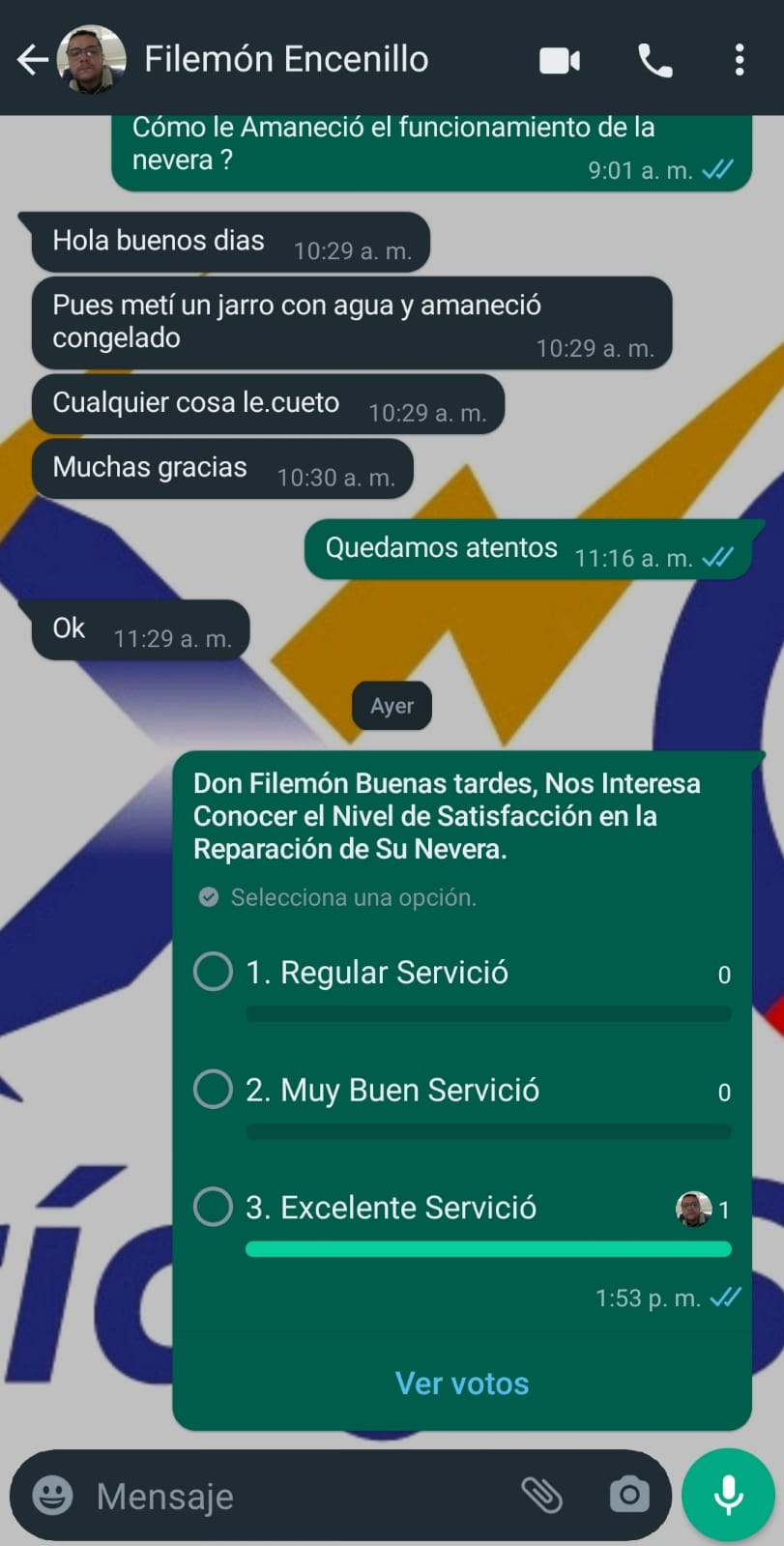Viewport: 784px width, 1546px height.
Task: Record a voice message with the microphone
Action: click(728, 1495)
